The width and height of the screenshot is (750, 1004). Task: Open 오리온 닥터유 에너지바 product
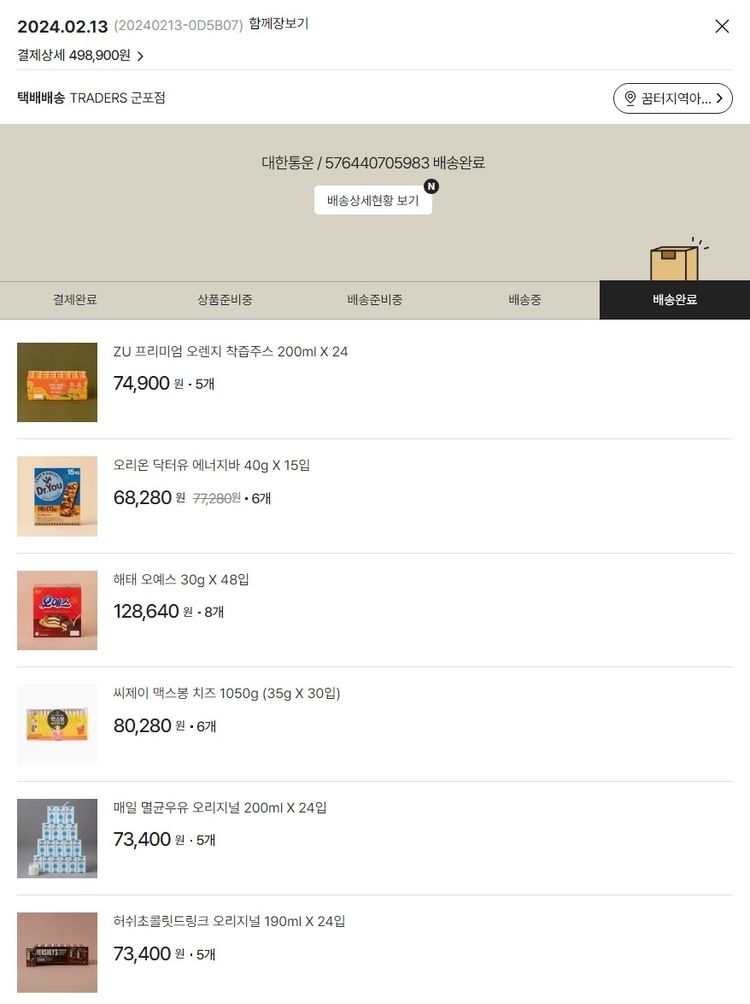212,466
